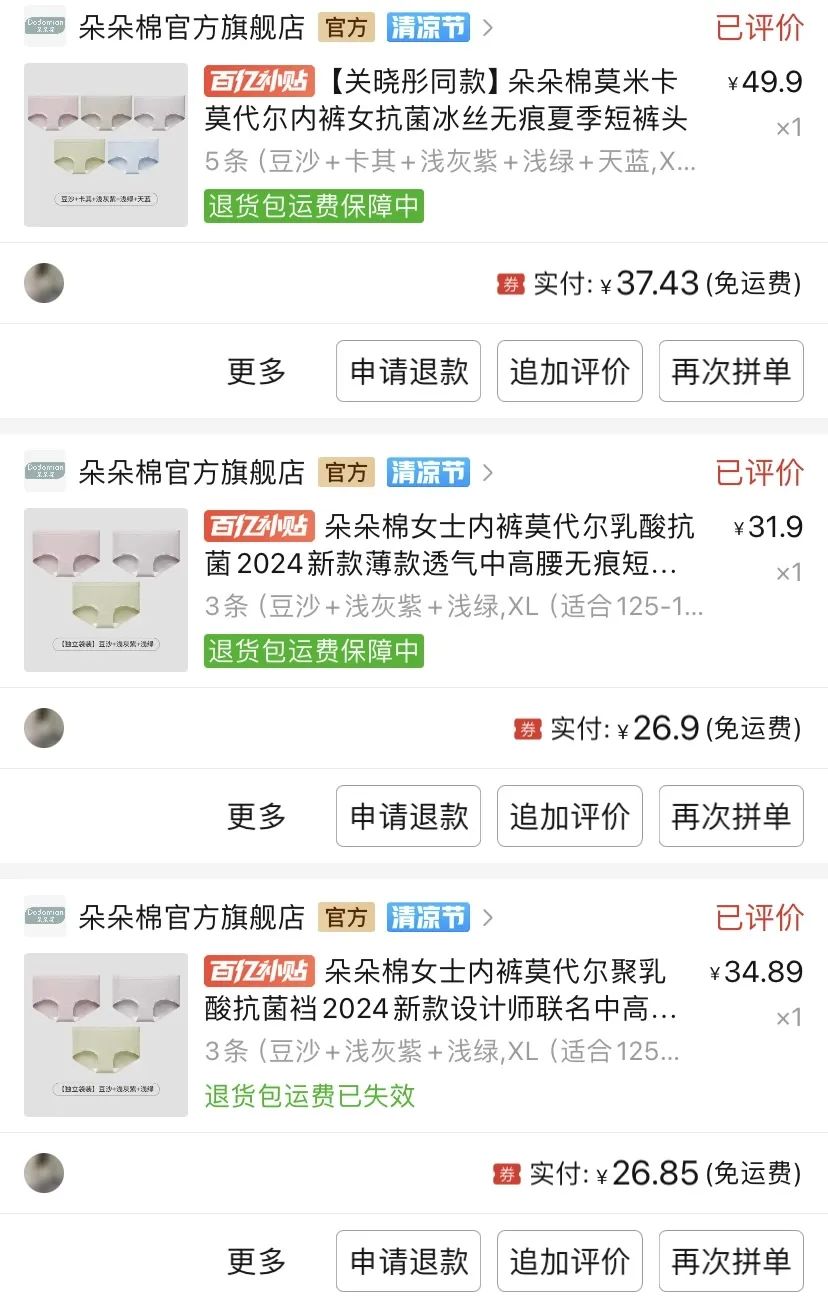Visit 朵朵棉官方旗舰店 from the ¥49.9 order header
This screenshot has height=1300, width=828.
pyautogui.click(x=191, y=27)
